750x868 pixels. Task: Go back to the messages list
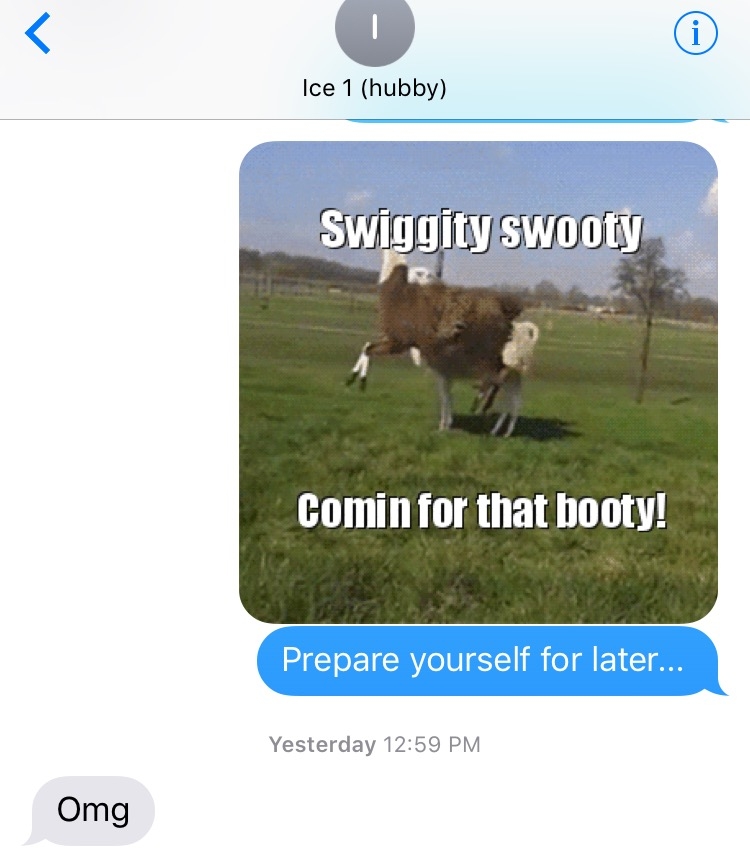click(38, 35)
